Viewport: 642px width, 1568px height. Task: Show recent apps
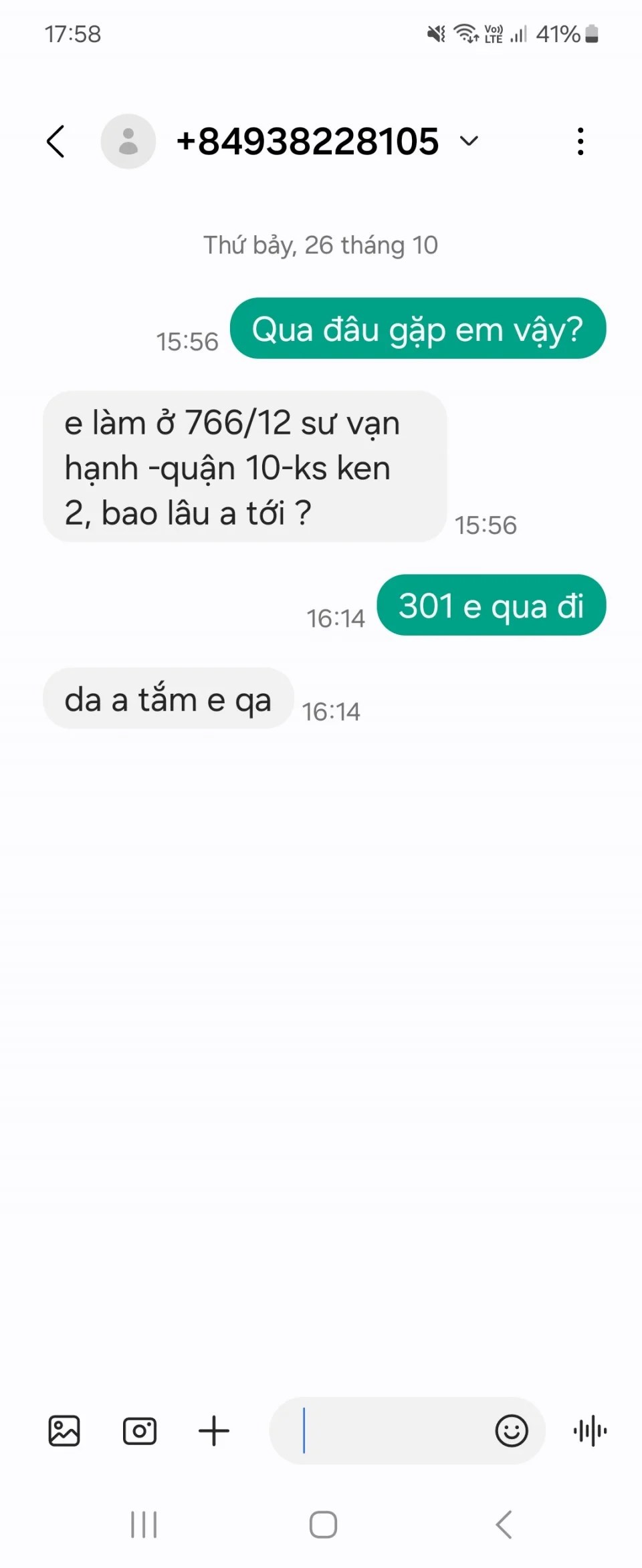pos(144,1525)
